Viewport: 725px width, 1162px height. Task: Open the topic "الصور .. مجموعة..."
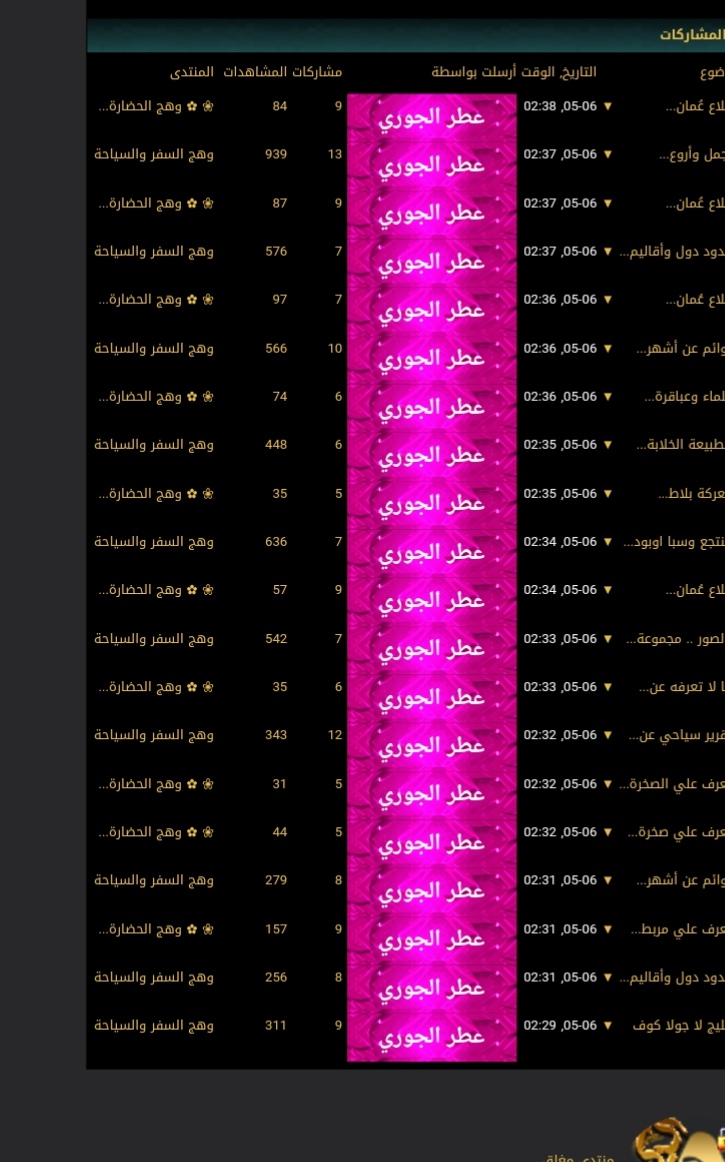[x=675, y=639]
